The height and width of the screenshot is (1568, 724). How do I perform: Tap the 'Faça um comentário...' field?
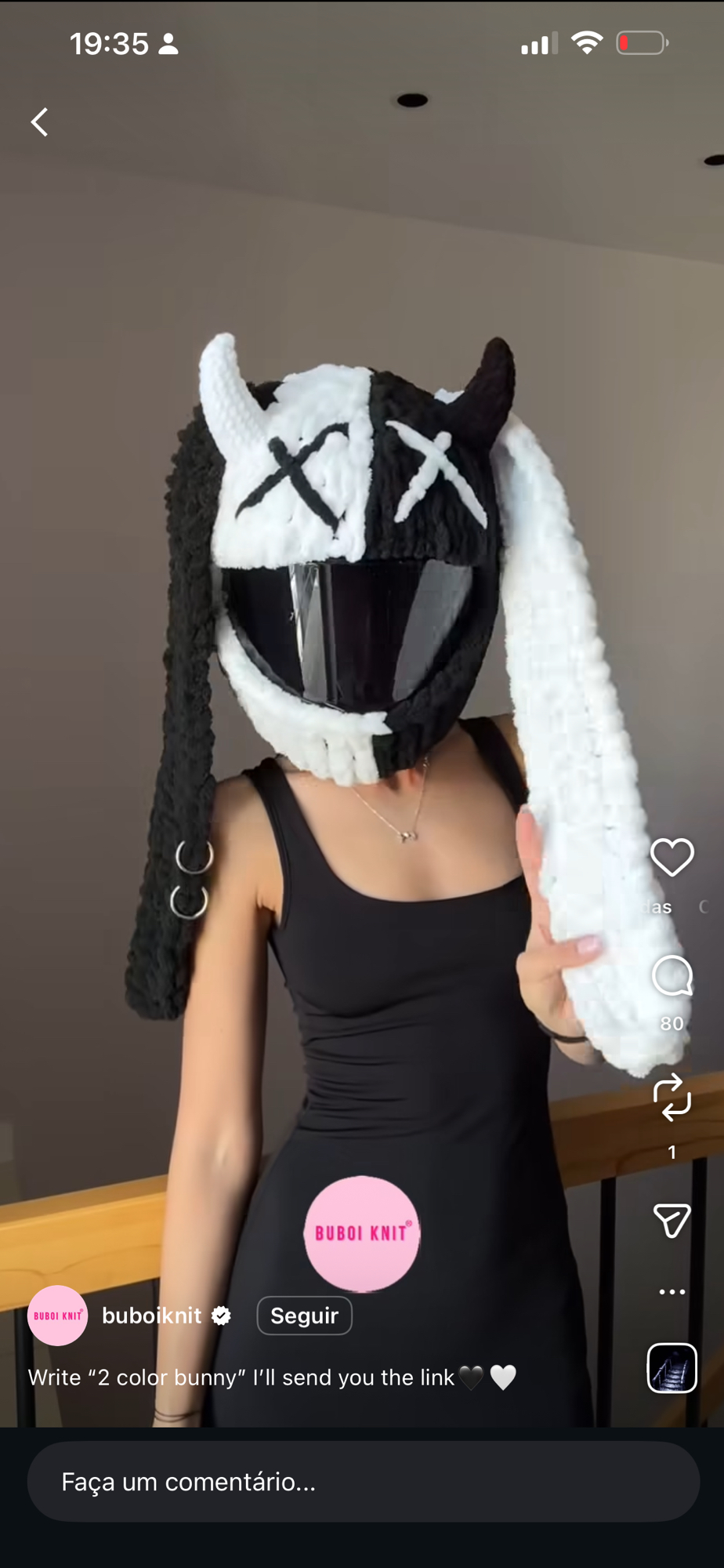pos(363,1482)
